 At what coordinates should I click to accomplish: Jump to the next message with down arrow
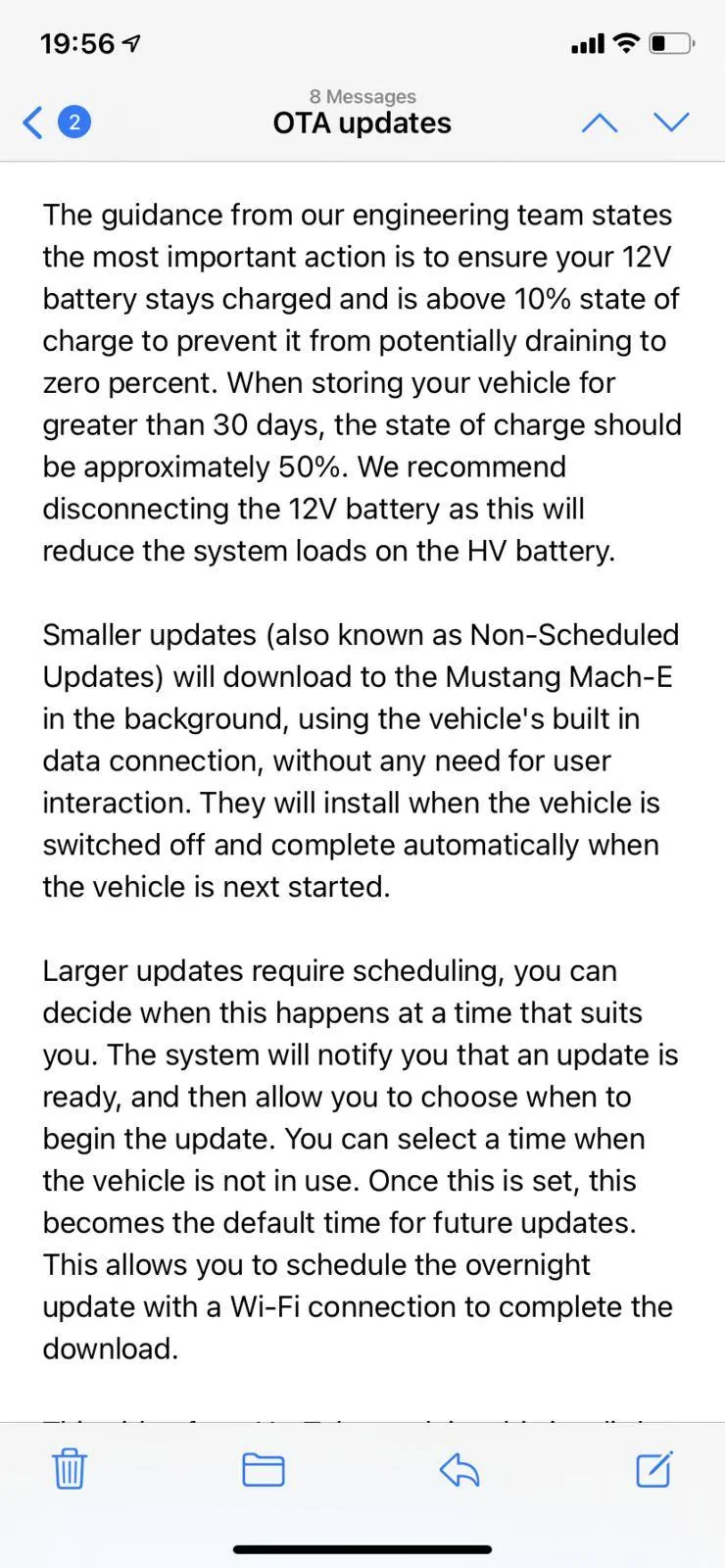pyautogui.click(x=671, y=122)
